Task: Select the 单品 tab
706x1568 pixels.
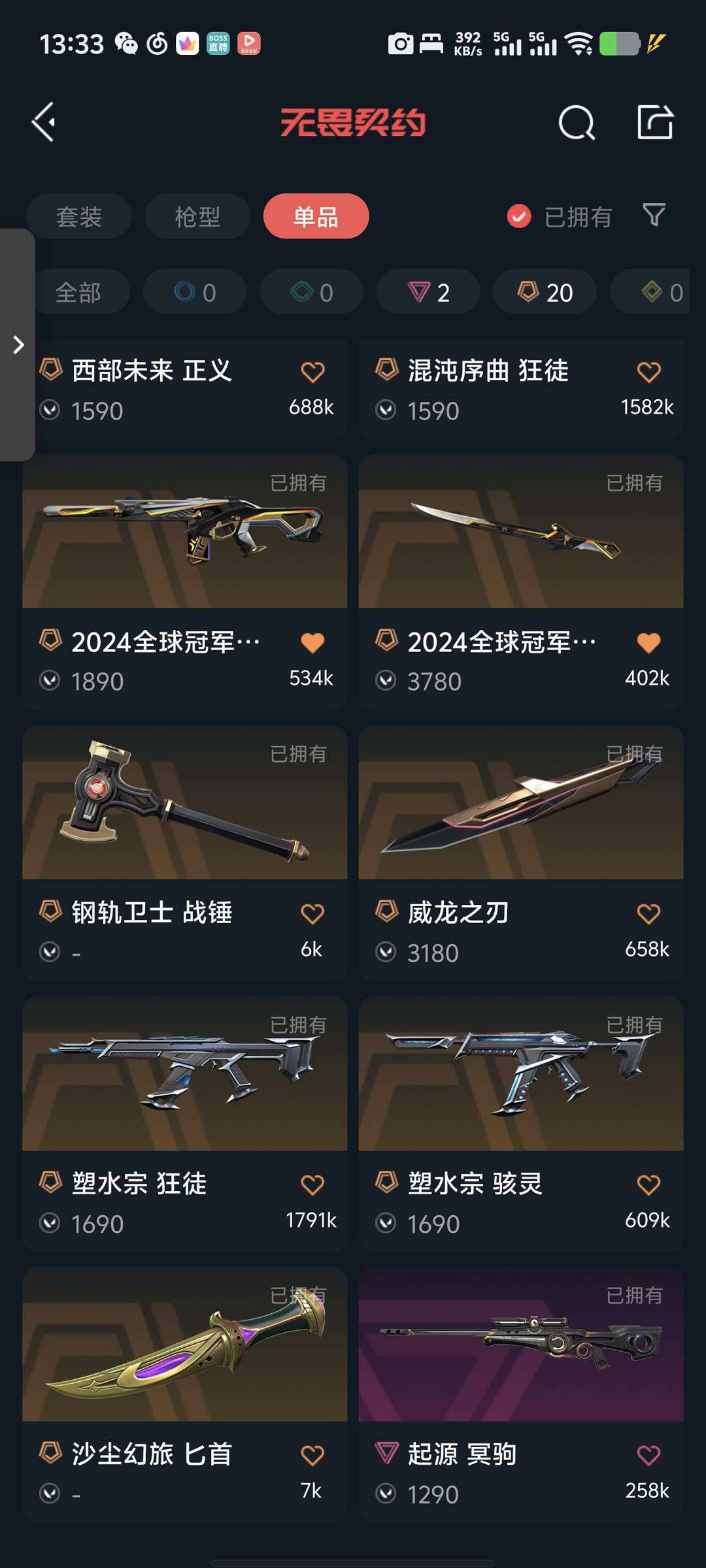Action: coord(316,216)
